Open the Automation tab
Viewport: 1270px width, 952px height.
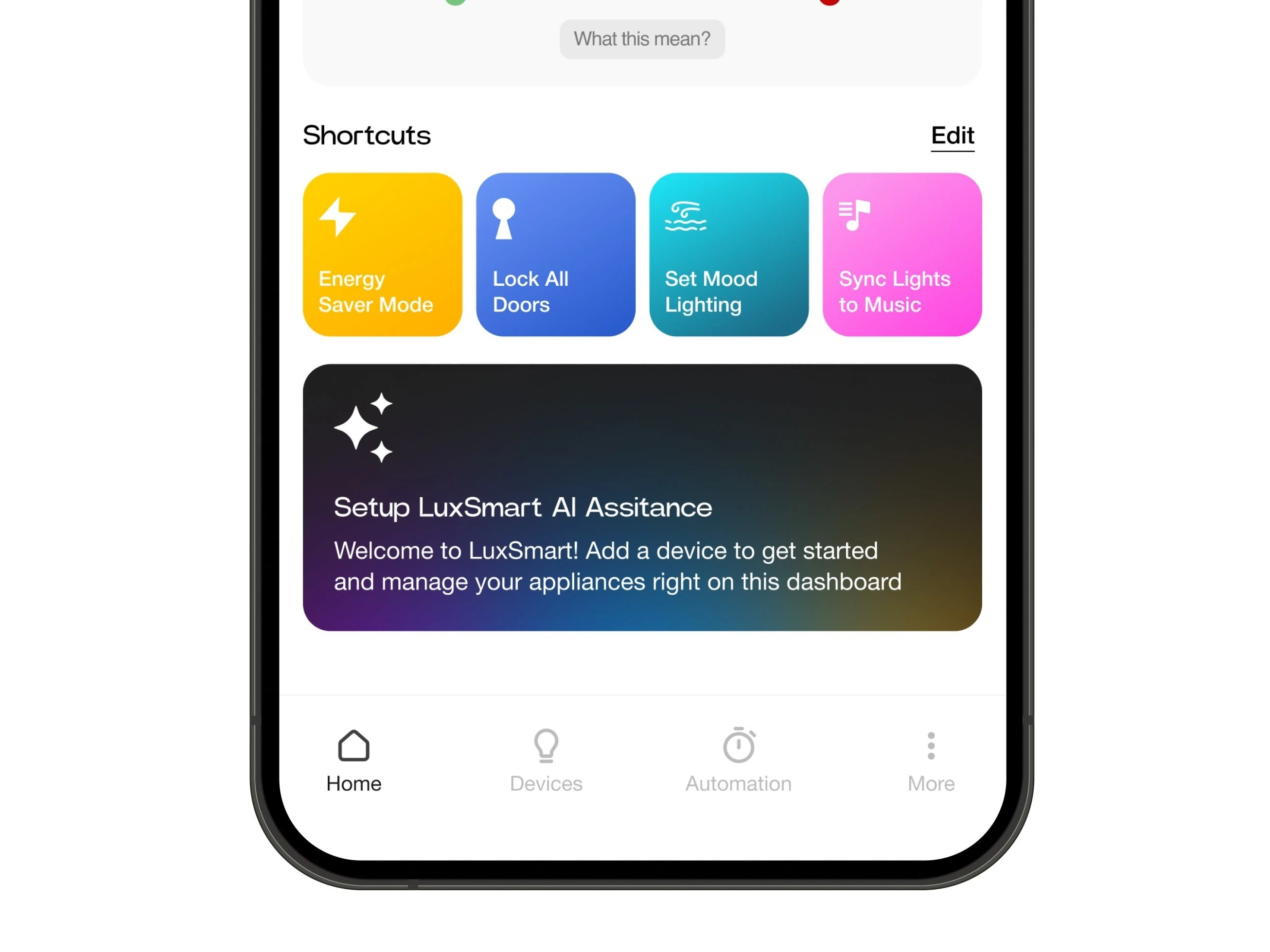coord(739,761)
